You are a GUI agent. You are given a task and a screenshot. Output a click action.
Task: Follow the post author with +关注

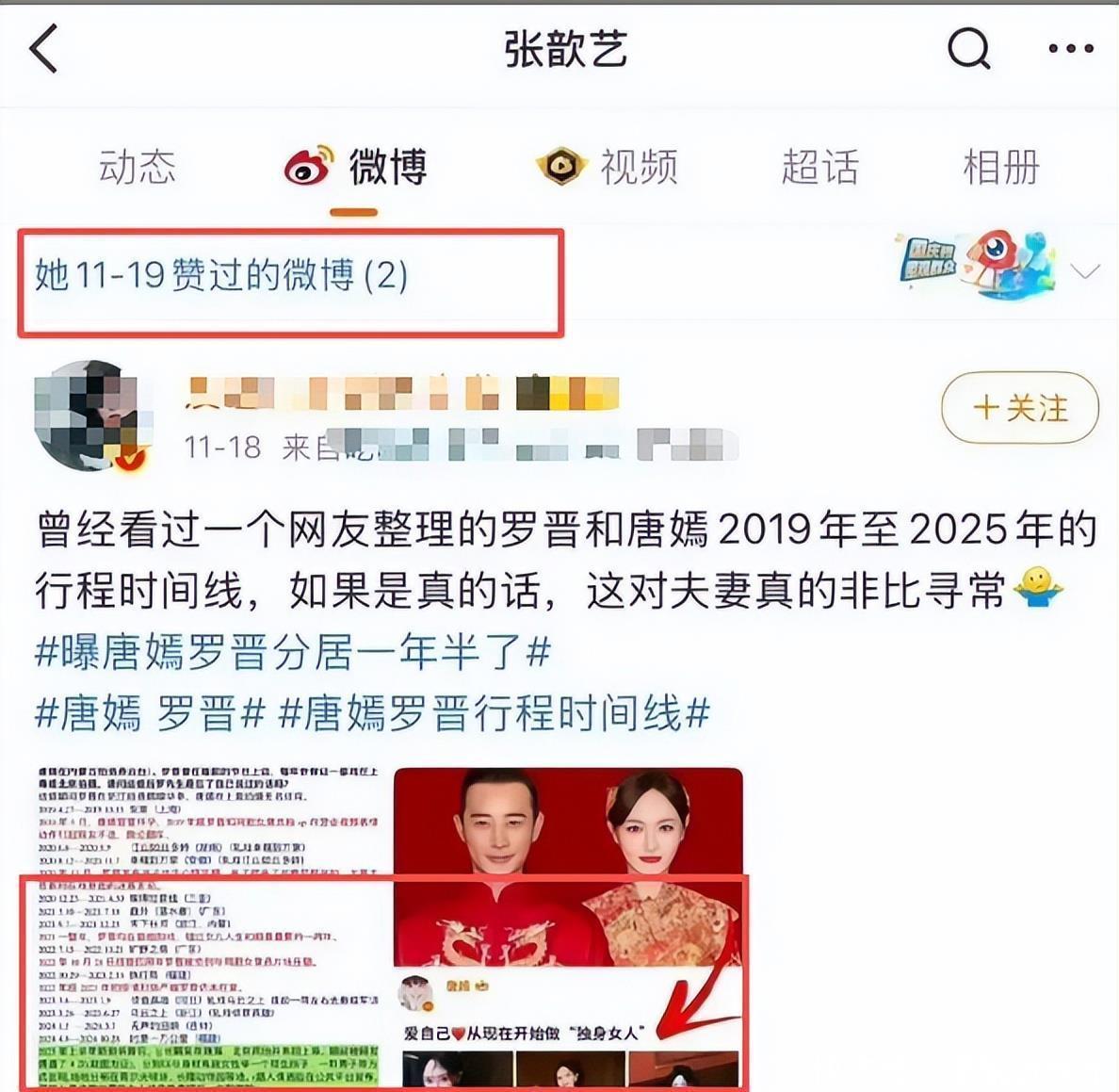(x=1019, y=408)
